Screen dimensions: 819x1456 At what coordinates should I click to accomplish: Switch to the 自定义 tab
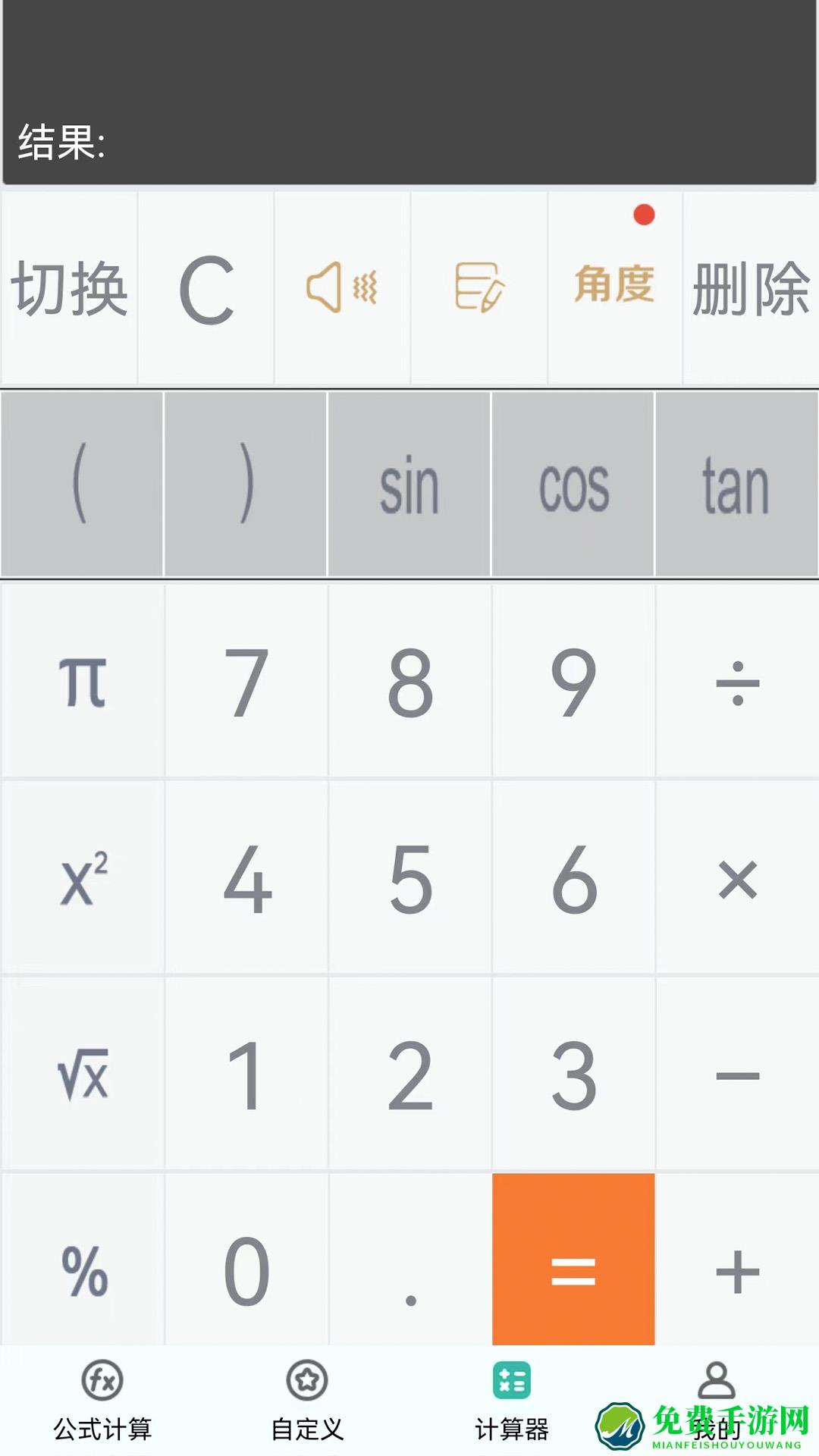pyautogui.click(x=307, y=1401)
